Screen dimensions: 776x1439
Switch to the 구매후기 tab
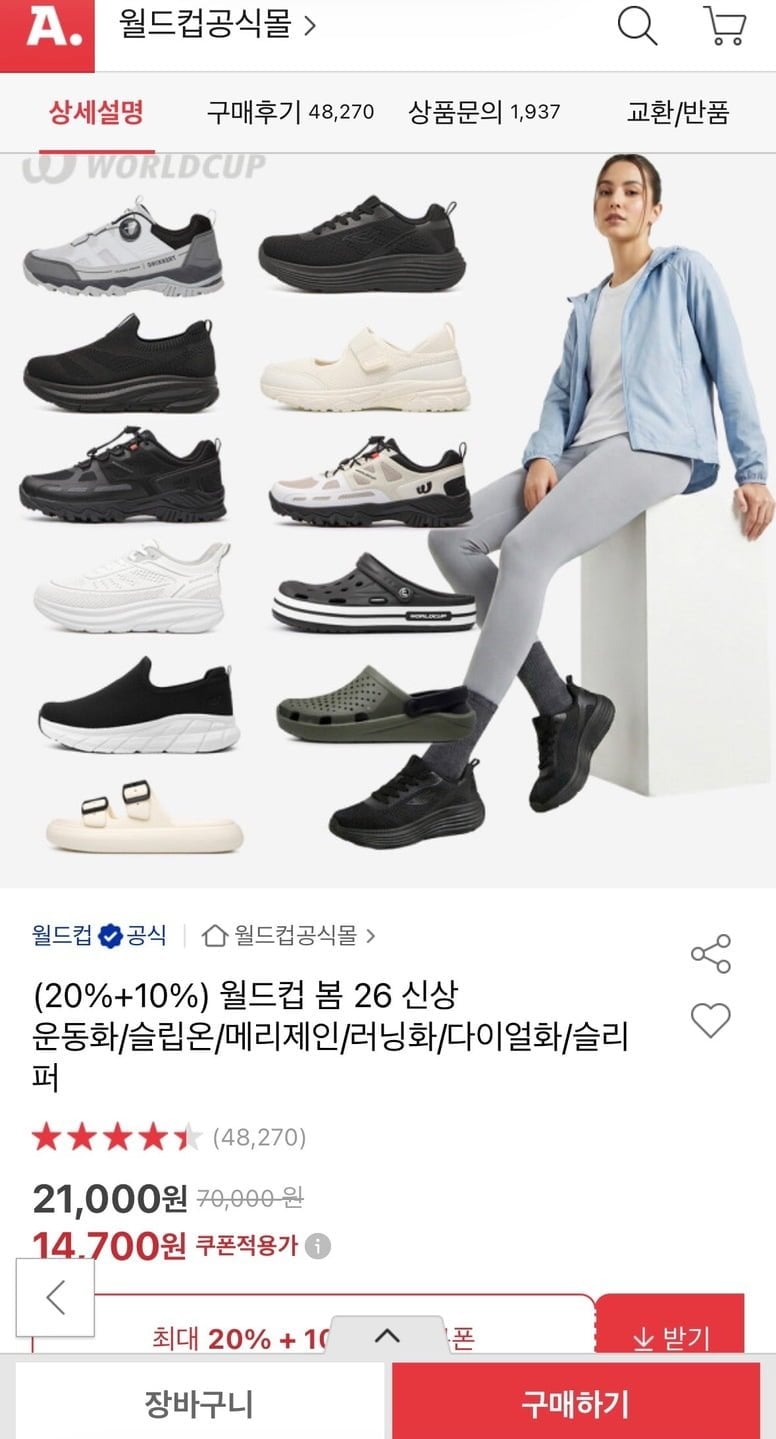[290, 112]
